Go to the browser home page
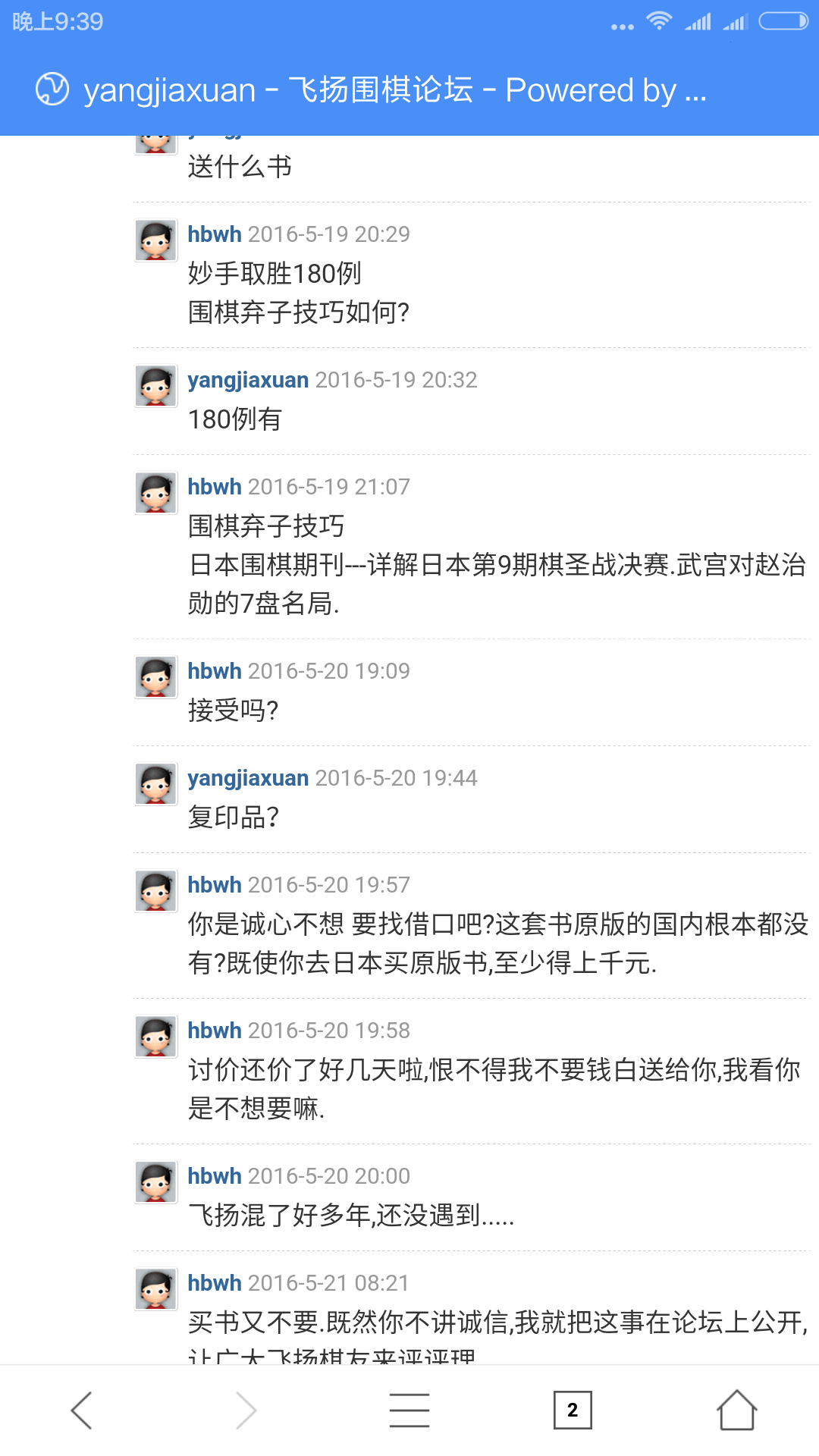The width and height of the screenshot is (819, 1456). (736, 1410)
